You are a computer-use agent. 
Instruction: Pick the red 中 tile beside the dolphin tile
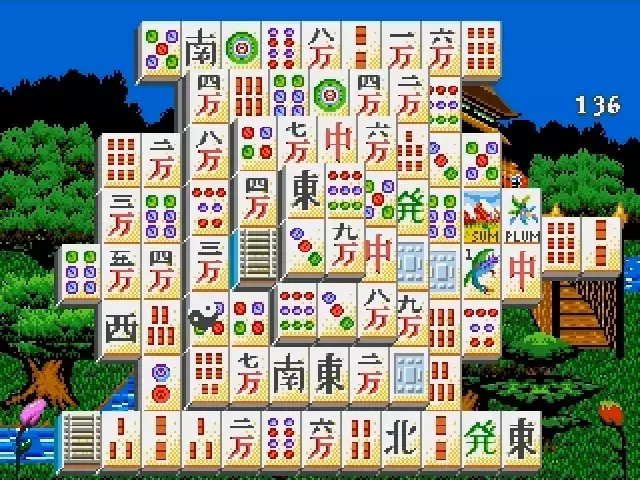521,270
